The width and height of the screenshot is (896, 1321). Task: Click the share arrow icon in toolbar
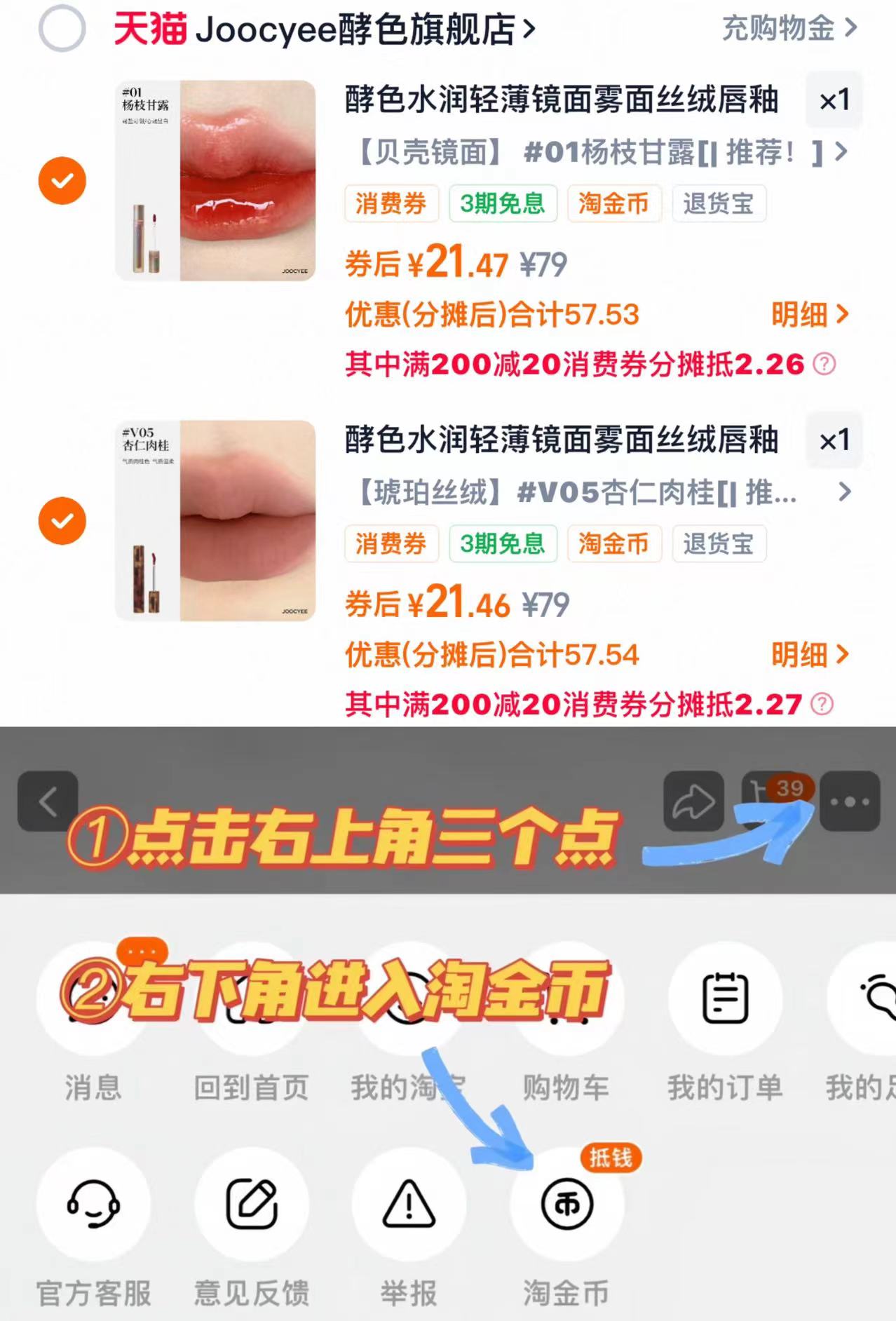695,801
